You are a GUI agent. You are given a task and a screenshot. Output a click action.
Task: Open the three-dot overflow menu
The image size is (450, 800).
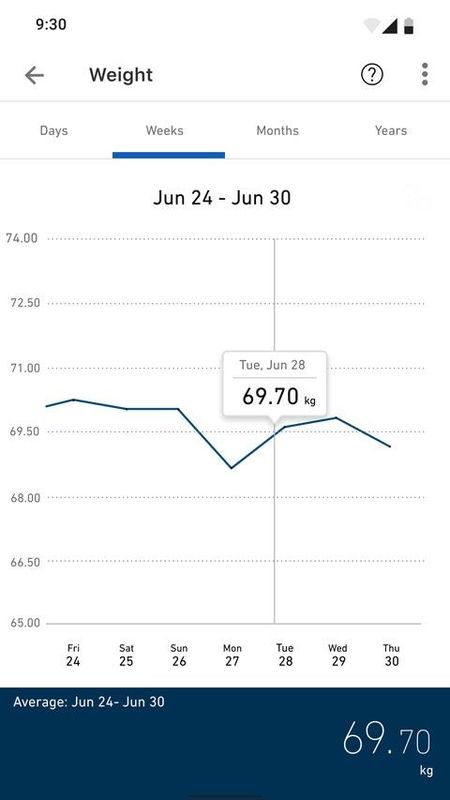coord(425,74)
